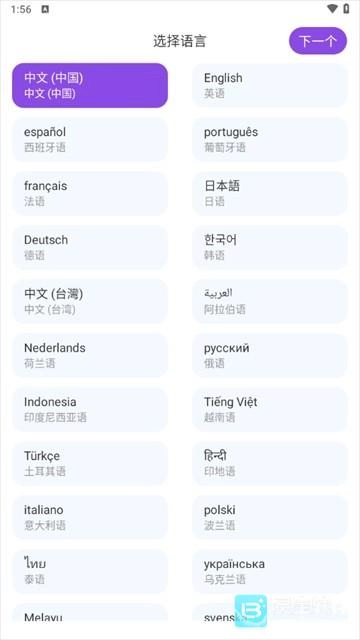Select Tiếng Việt language
360x640 pixels.
[270, 409]
